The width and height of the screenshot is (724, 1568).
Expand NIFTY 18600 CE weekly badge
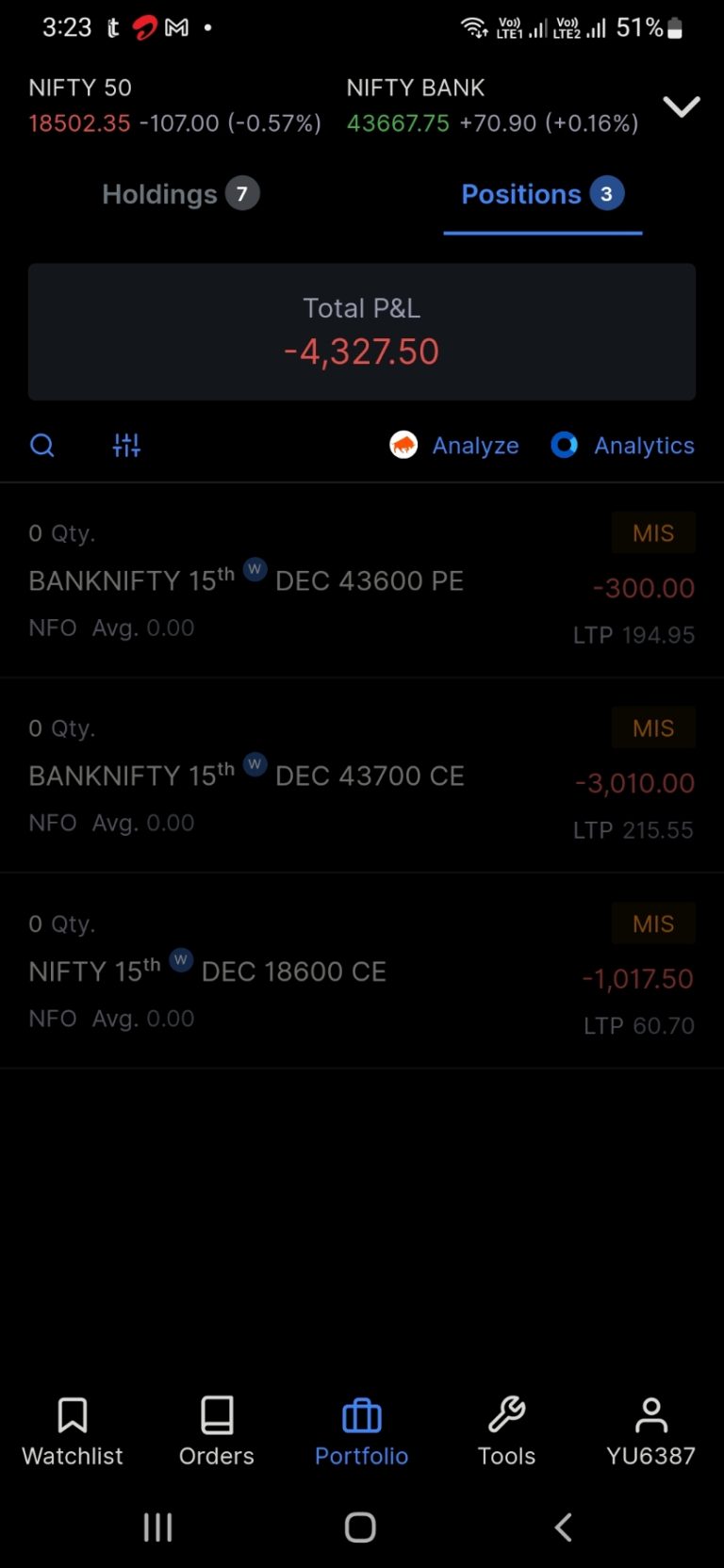[180, 960]
